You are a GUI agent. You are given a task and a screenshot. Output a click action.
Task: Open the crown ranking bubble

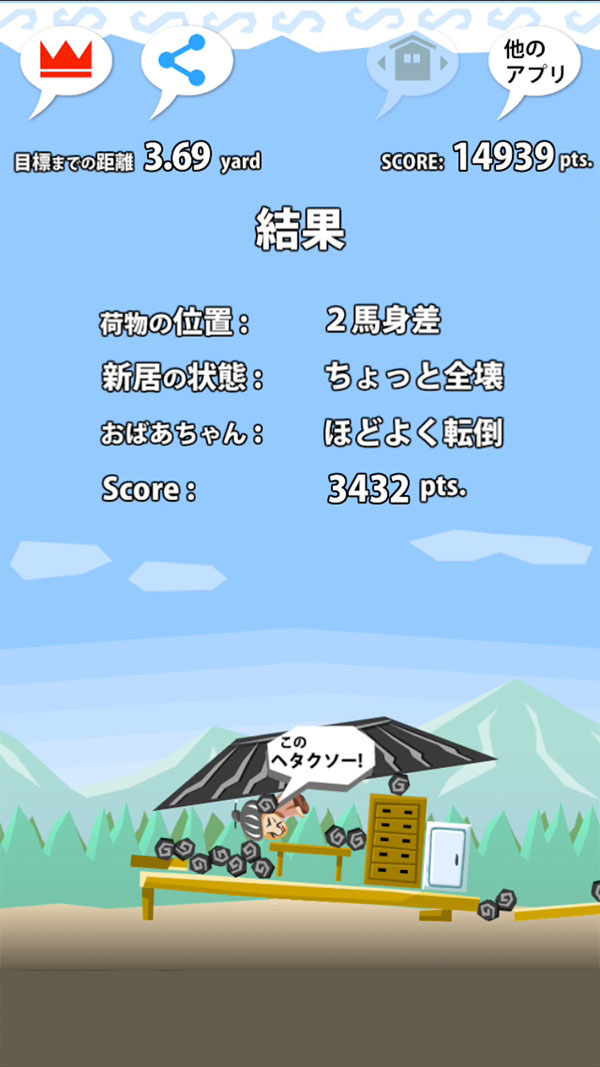point(66,62)
